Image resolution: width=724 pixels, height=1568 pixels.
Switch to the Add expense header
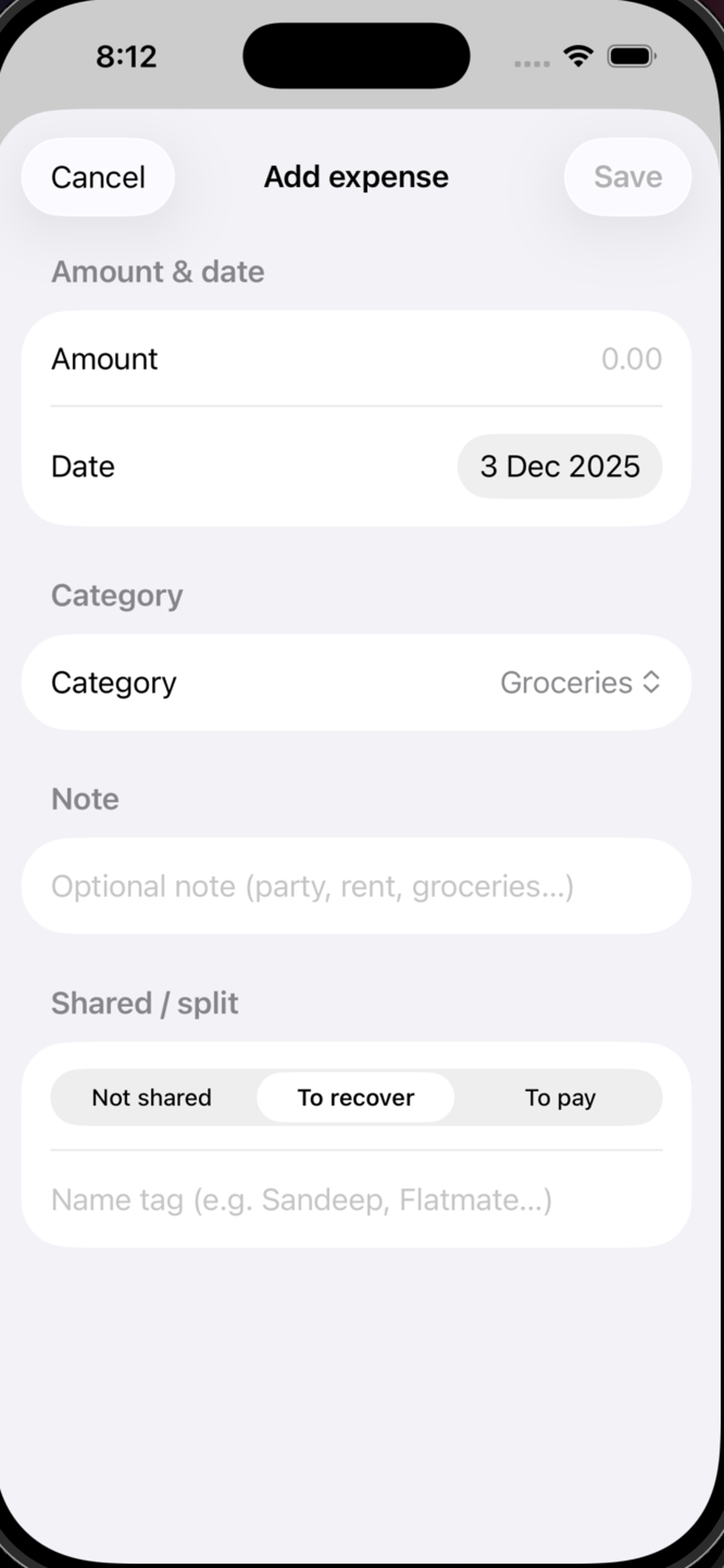tap(356, 177)
